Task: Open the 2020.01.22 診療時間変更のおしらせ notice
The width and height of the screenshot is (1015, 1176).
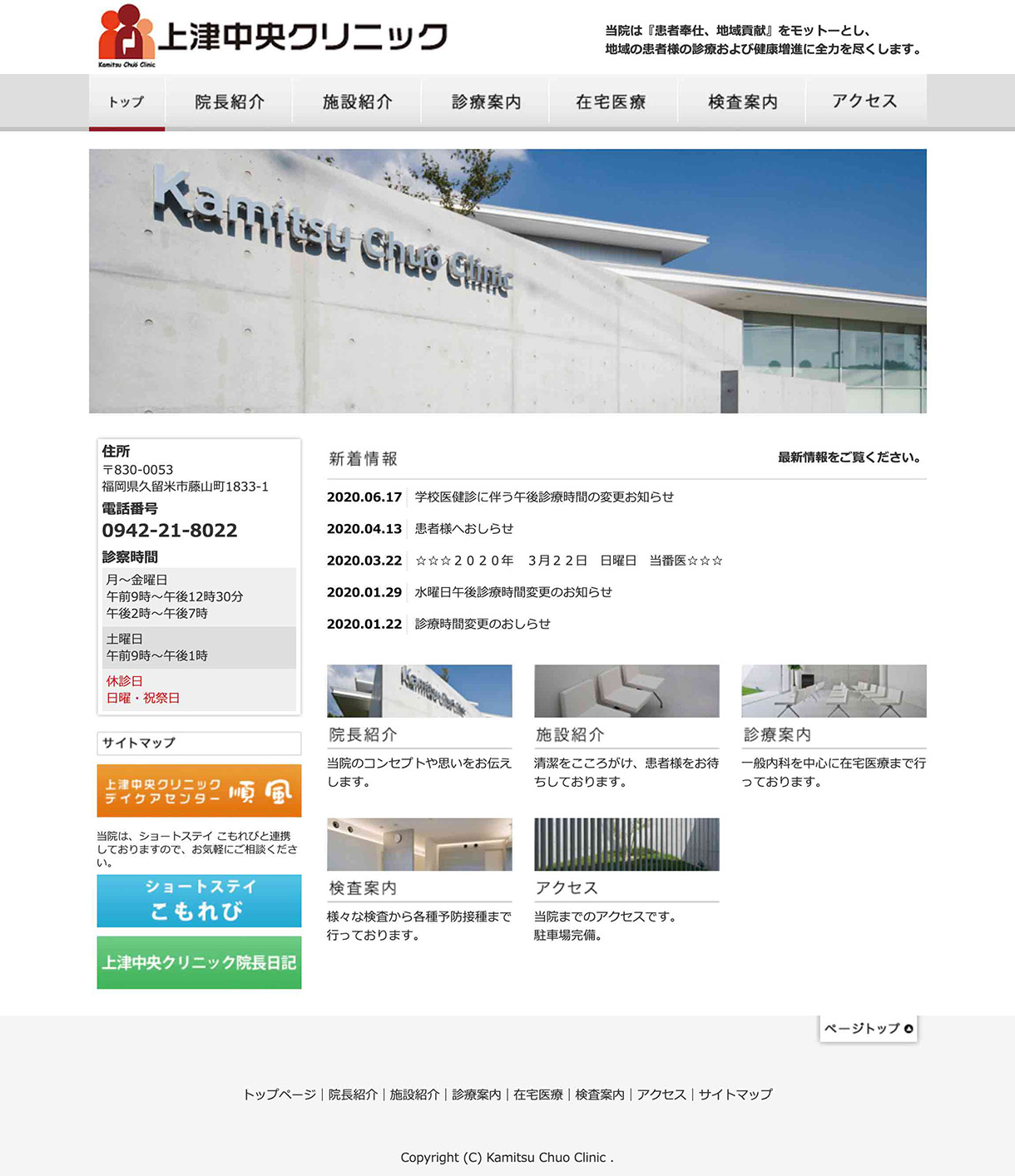Action: pos(483,624)
